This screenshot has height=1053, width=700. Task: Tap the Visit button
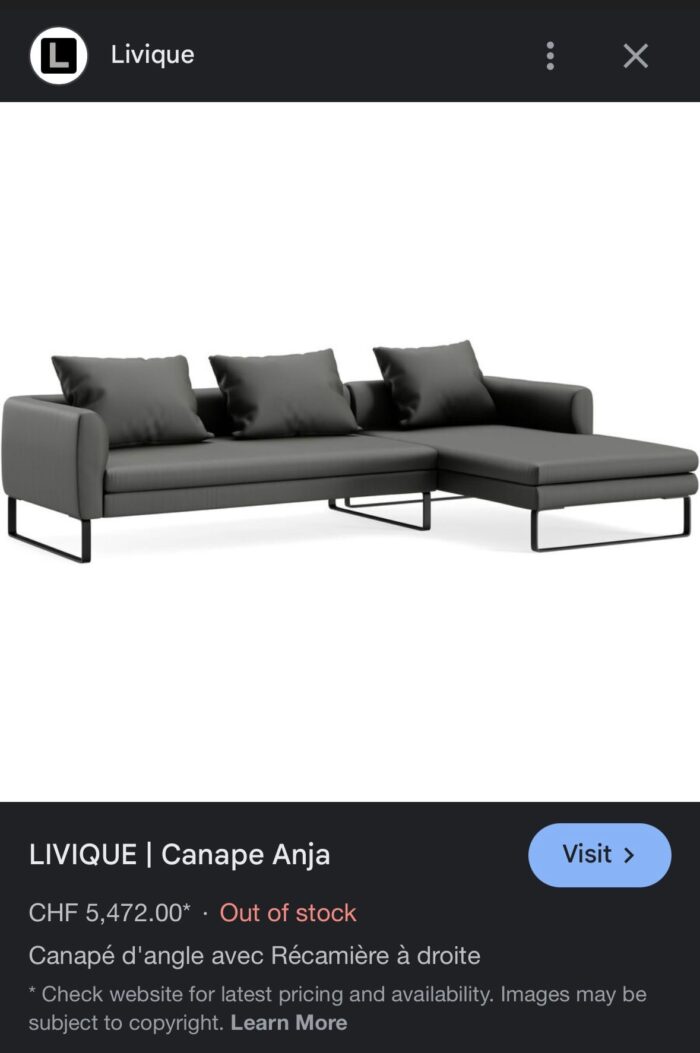[x=599, y=855]
